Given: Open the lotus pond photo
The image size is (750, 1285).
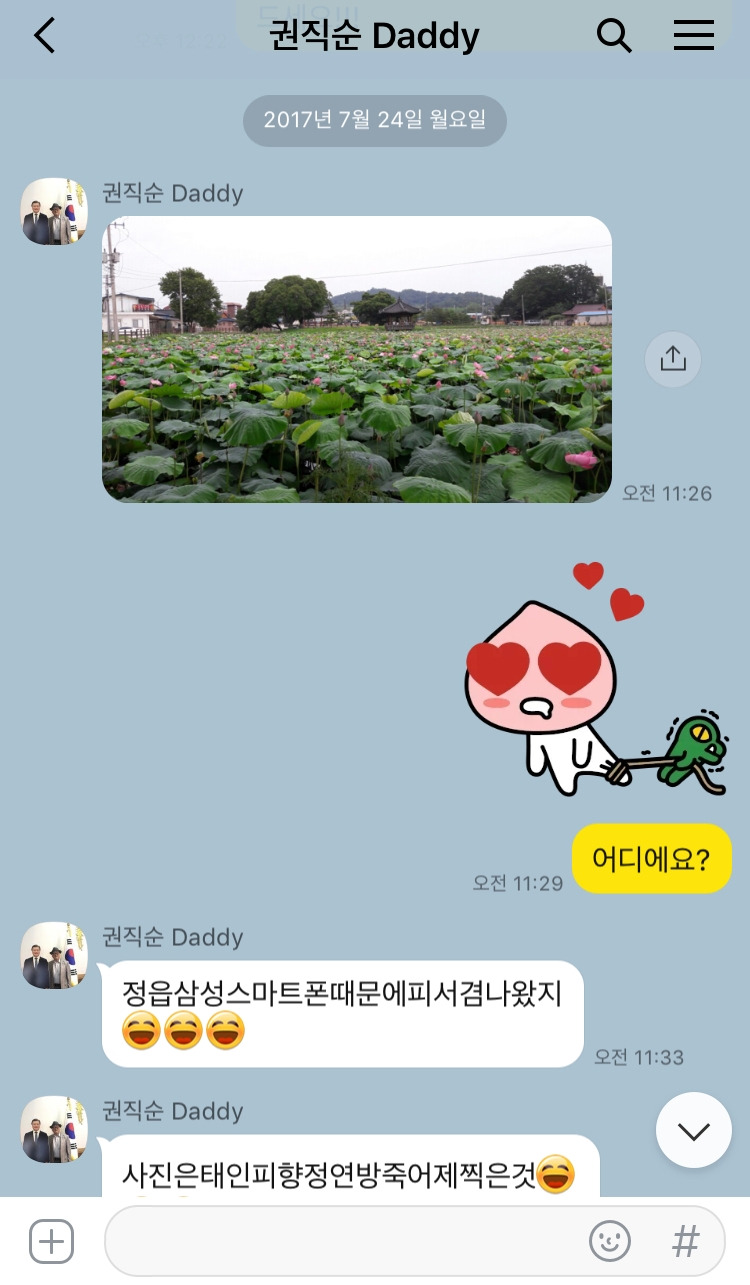Looking at the screenshot, I should pos(357,359).
